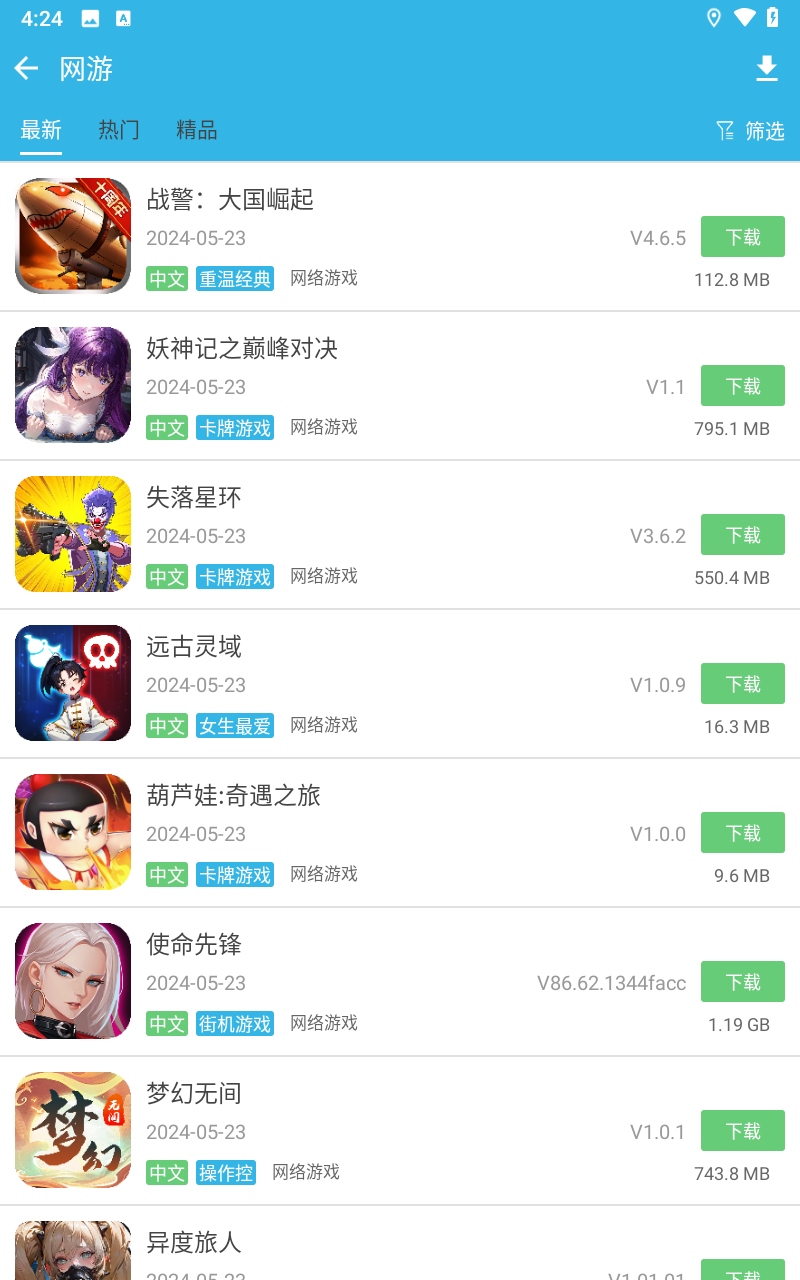Open the downloads manager icon

(x=766, y=68)
